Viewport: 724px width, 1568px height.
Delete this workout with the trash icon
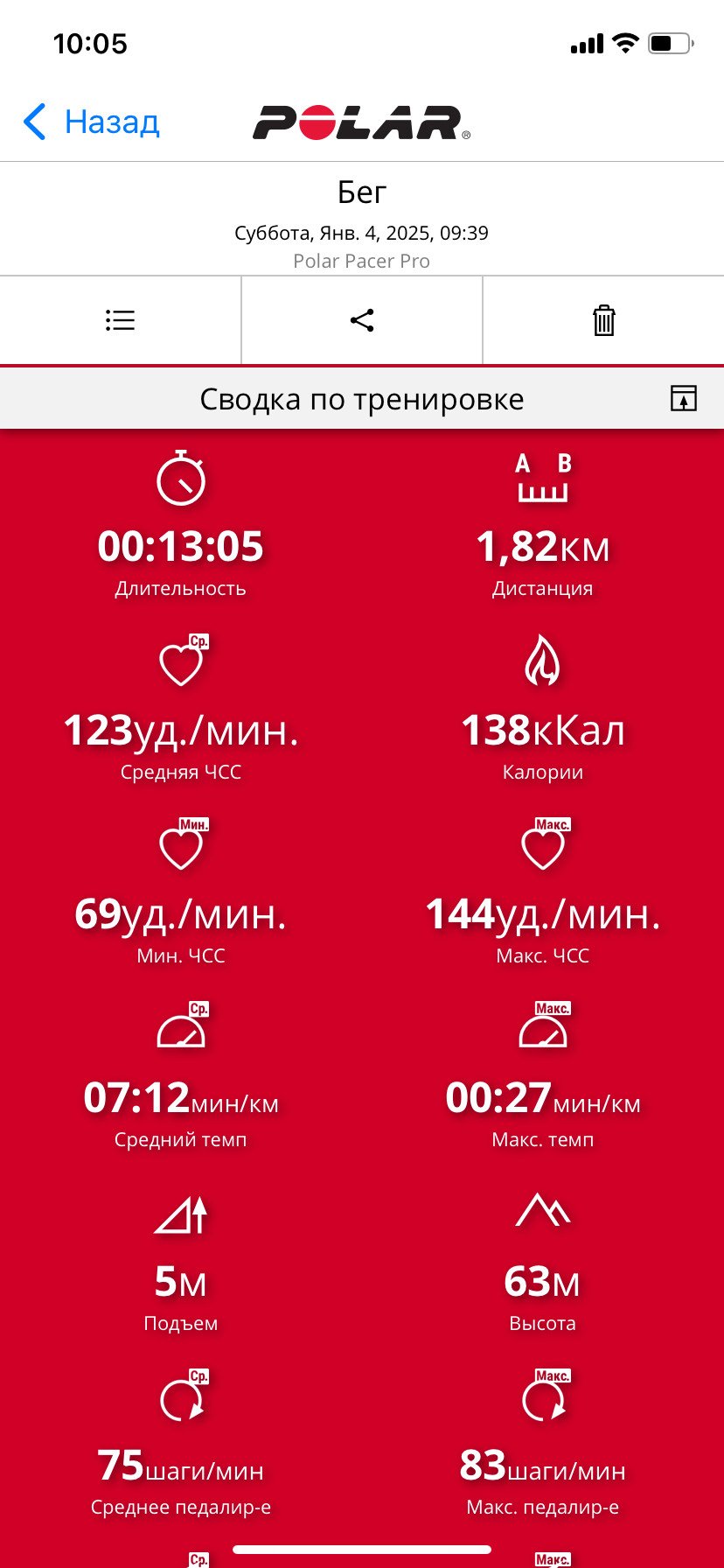tap(604, 320)
